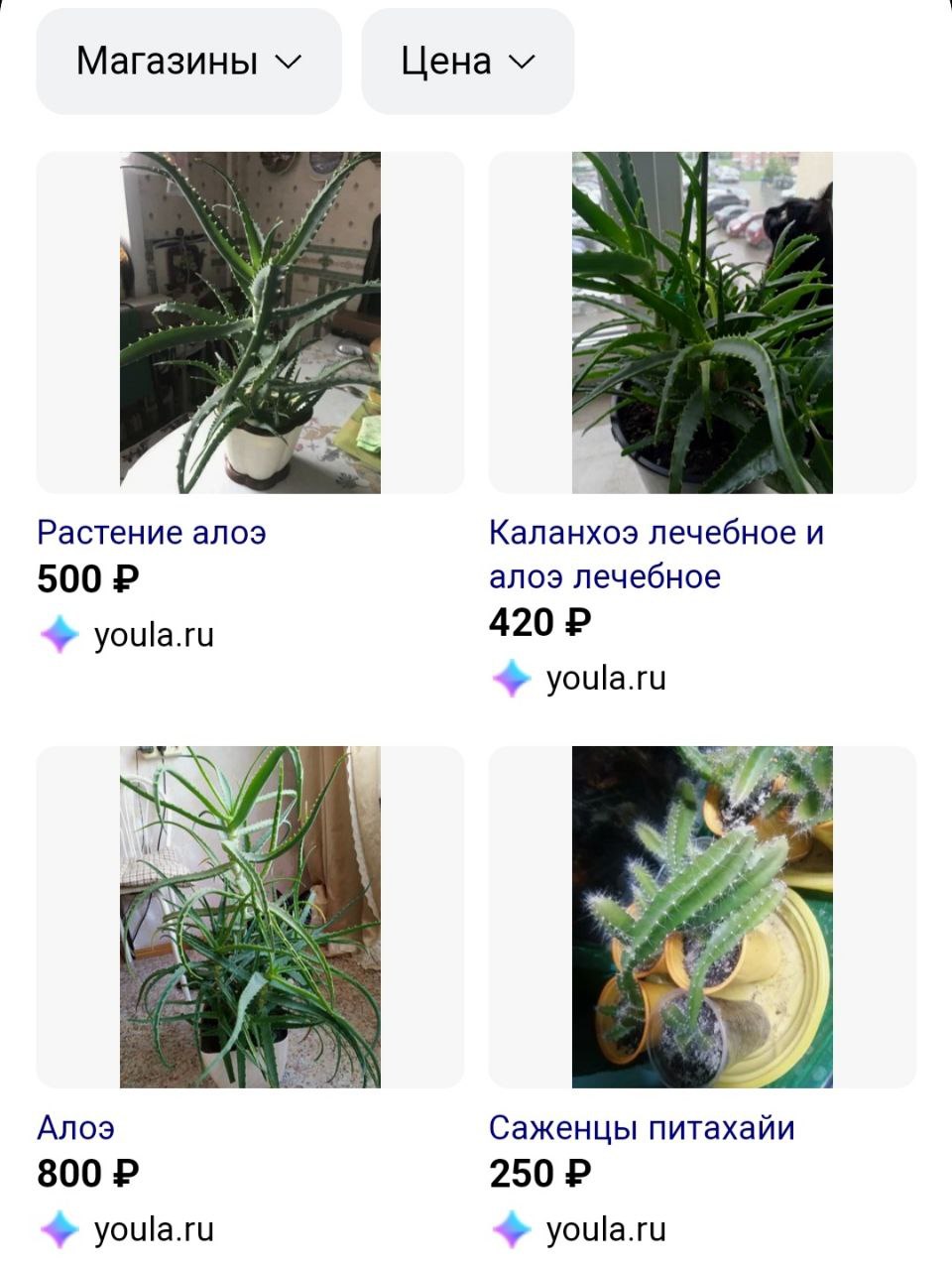Open the Алоэ listing photo for 800 ₽

(250, 917)
